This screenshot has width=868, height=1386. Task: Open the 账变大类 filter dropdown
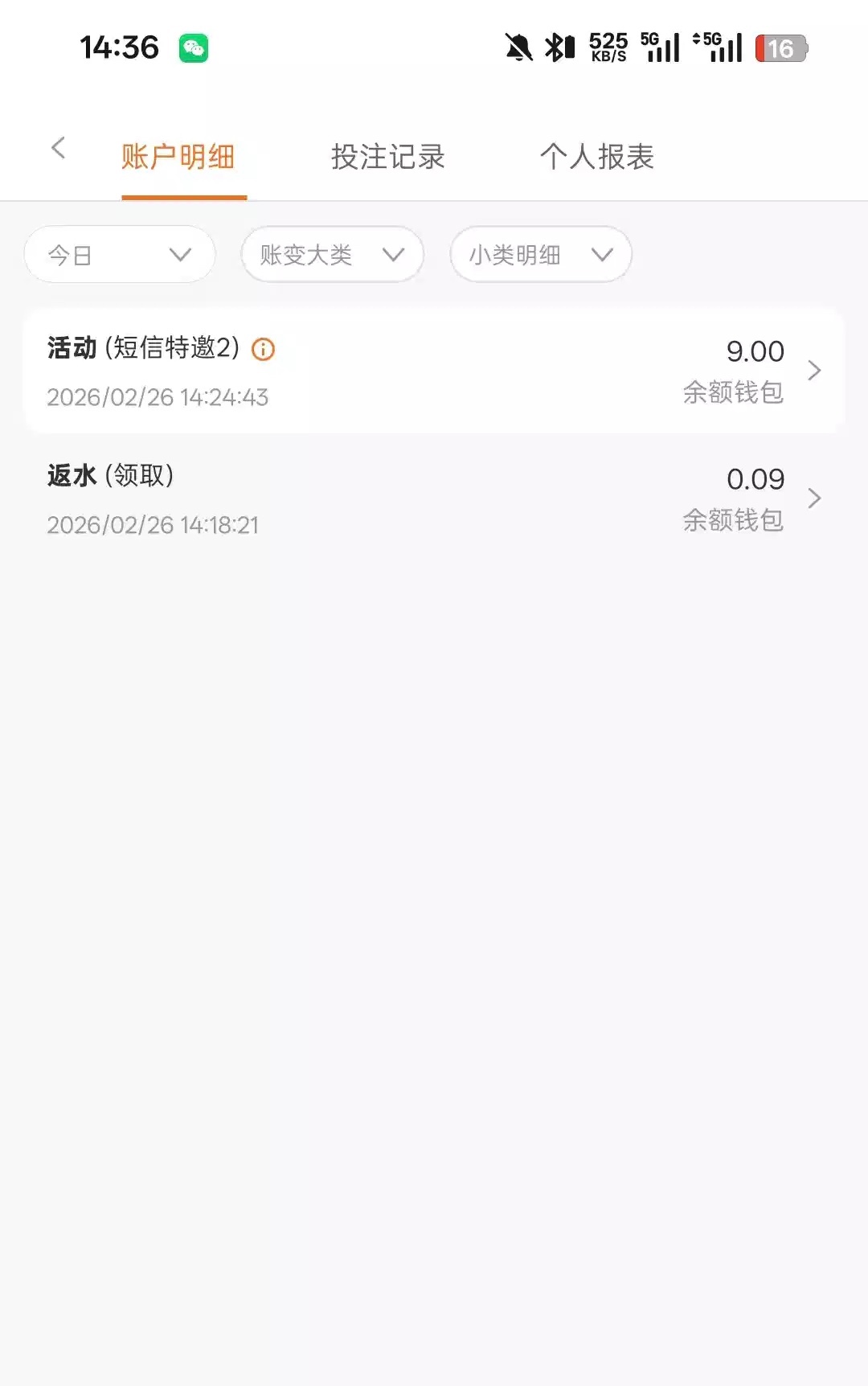pos(332,255)
